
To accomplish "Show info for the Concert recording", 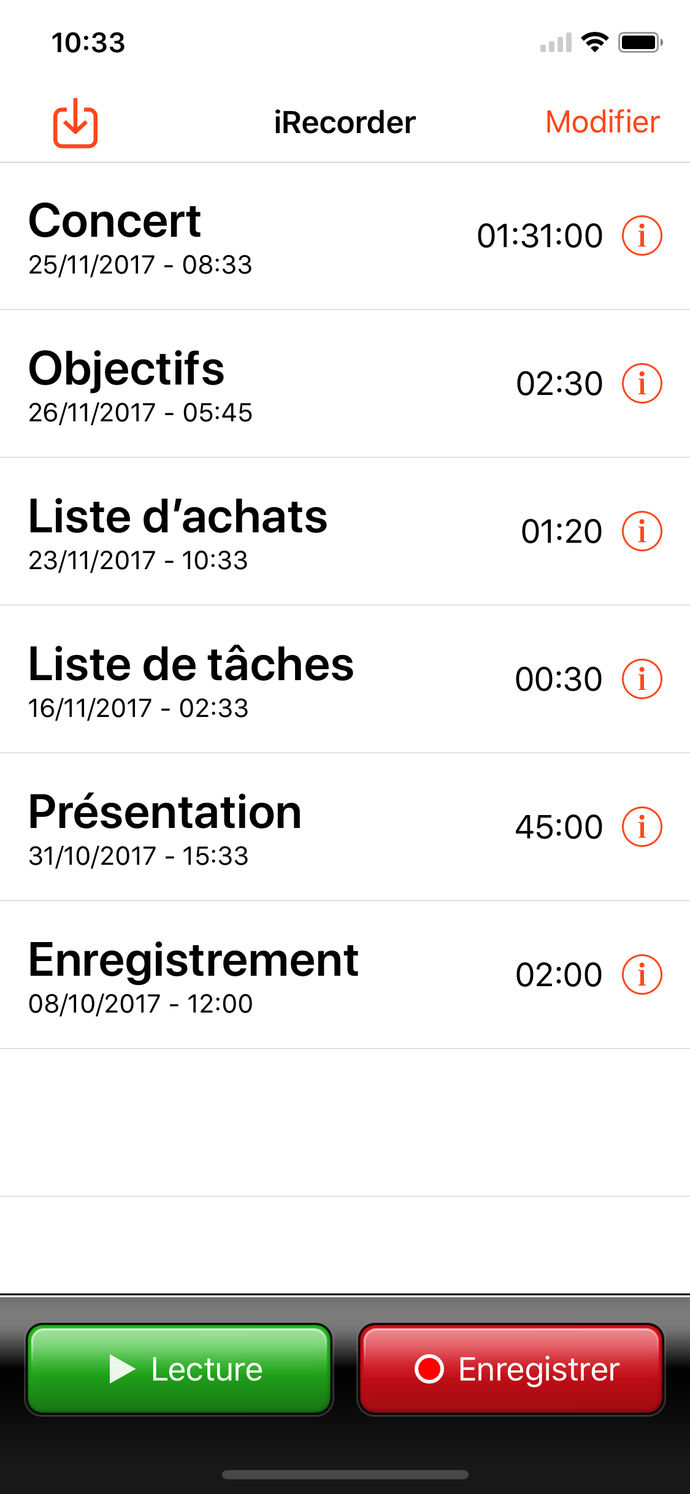I will coord(642,236).
